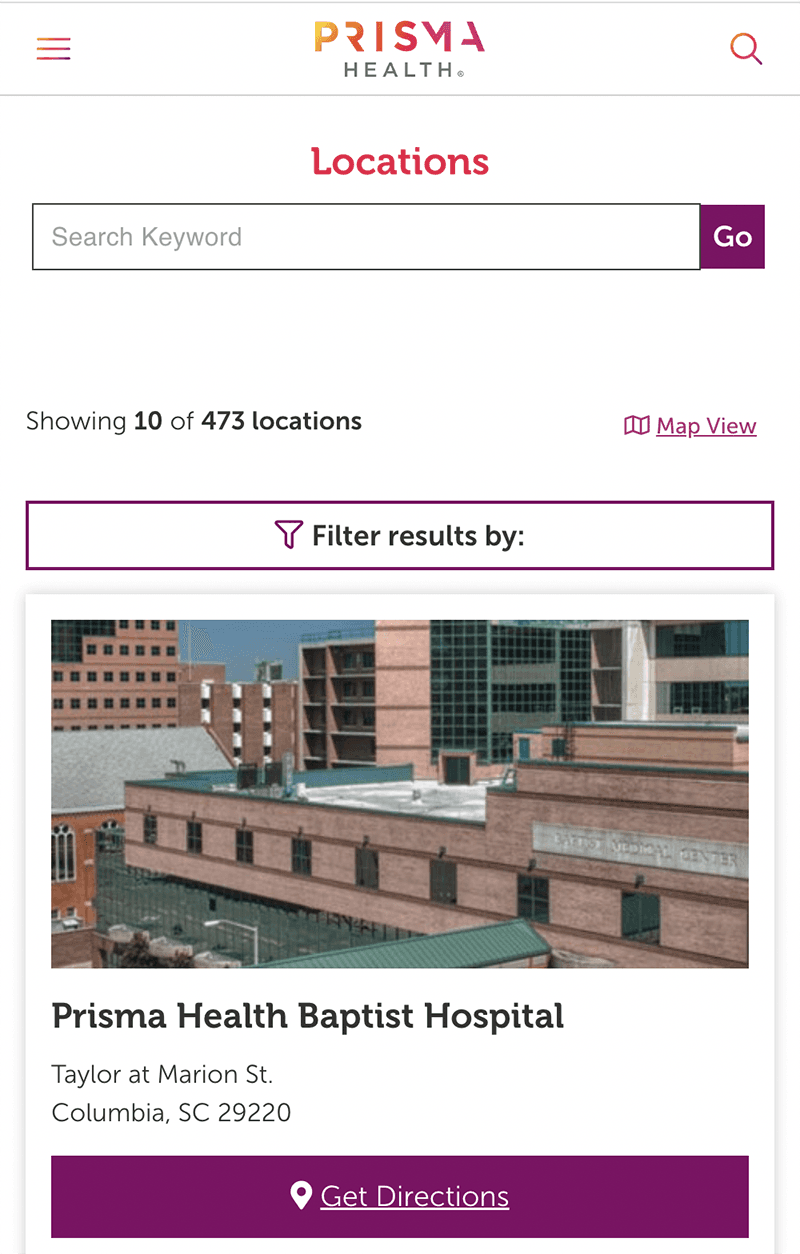This screenshot has height=1254, width=800.
Task: Switch to Map View
Action: [704, 426]
